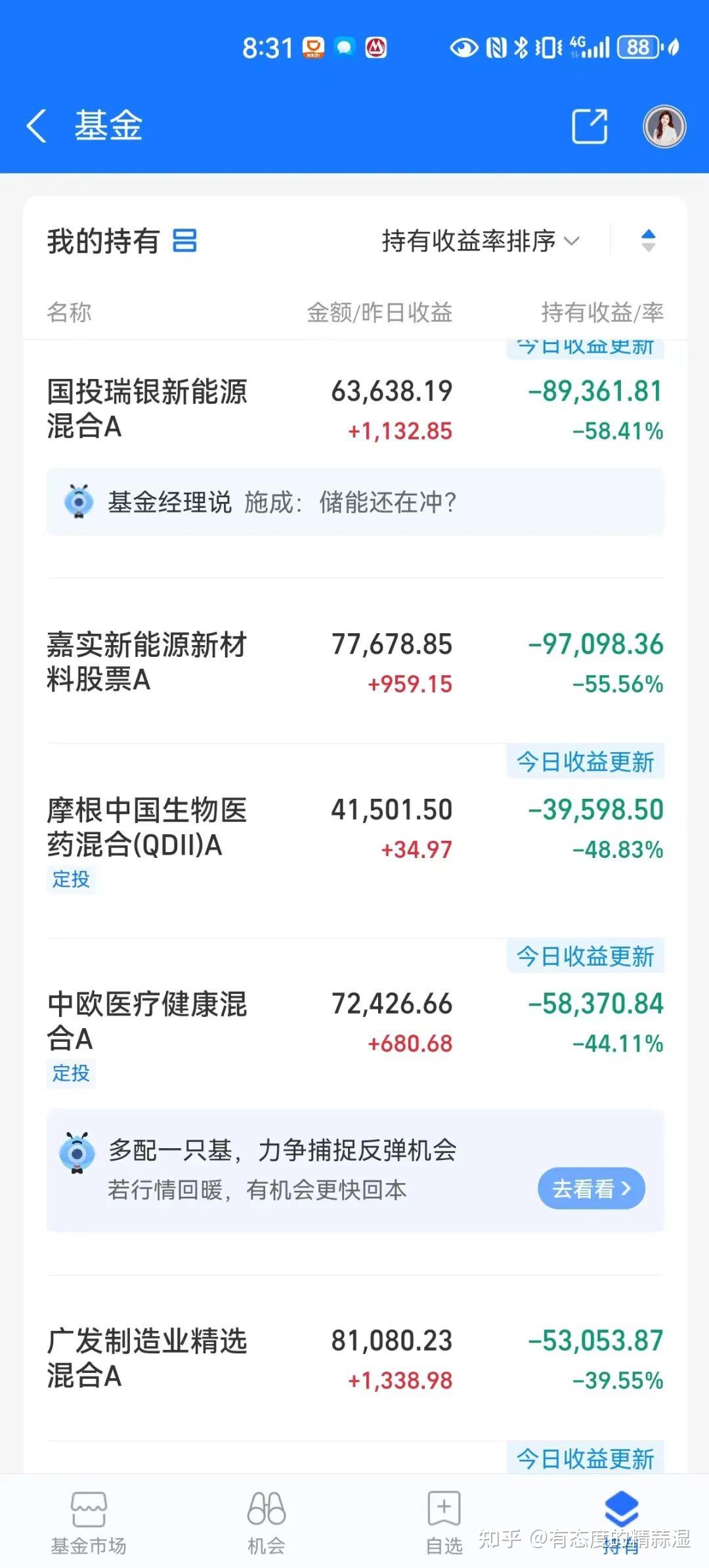Screen dimensions: 709x1568
Task: Open the 持有收益率排序 dropdown
Action: point(469,241)
